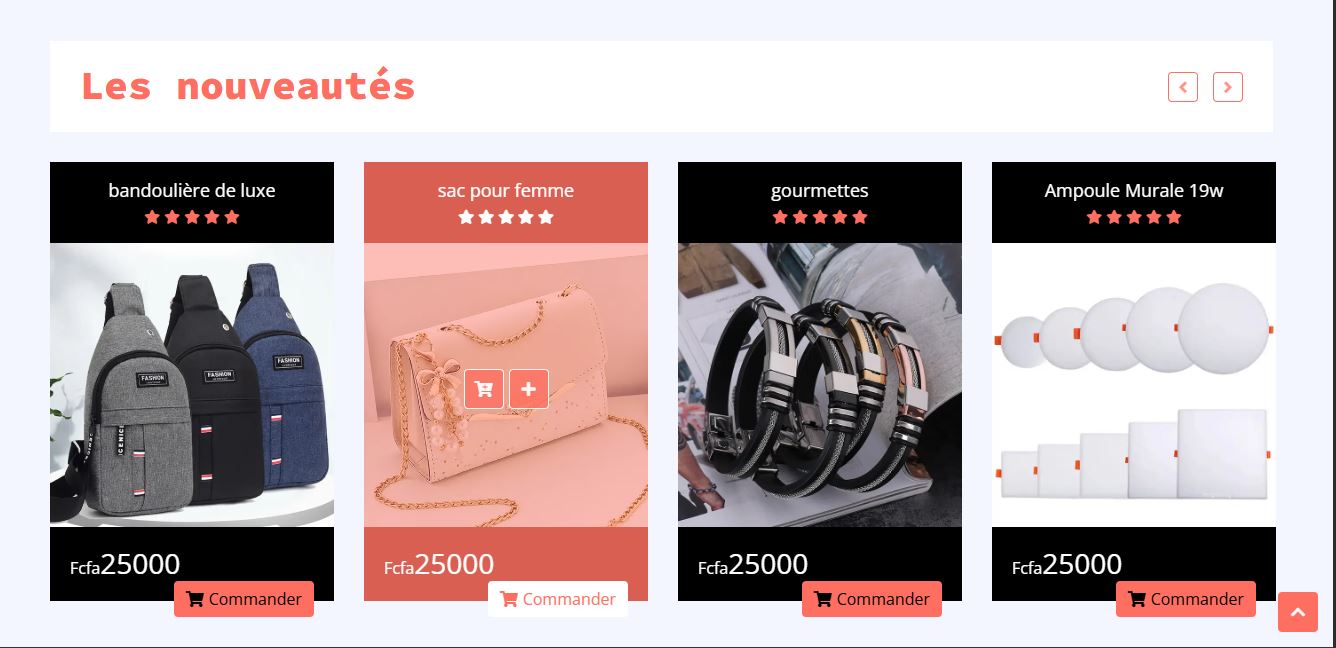Screen dimensions: 1336x648
Task: Tap the plus icon on sac pour femme
Action: 528,389
